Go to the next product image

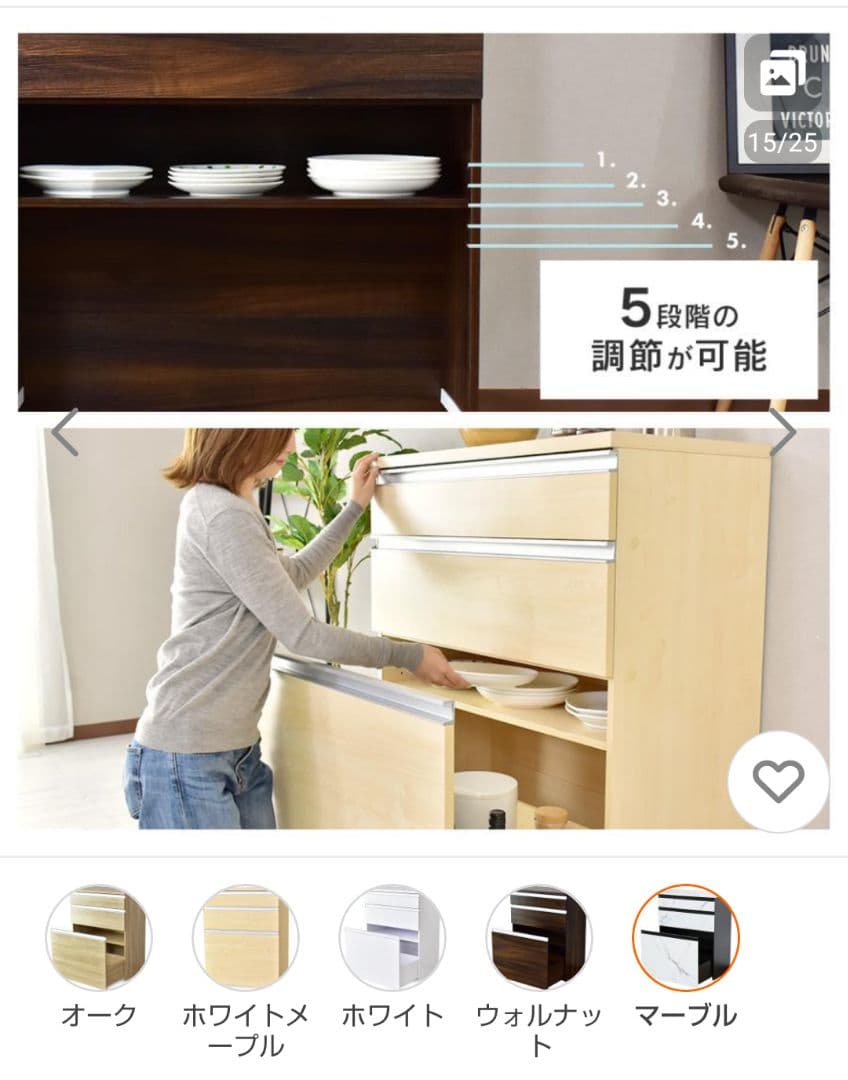(782, 432)
